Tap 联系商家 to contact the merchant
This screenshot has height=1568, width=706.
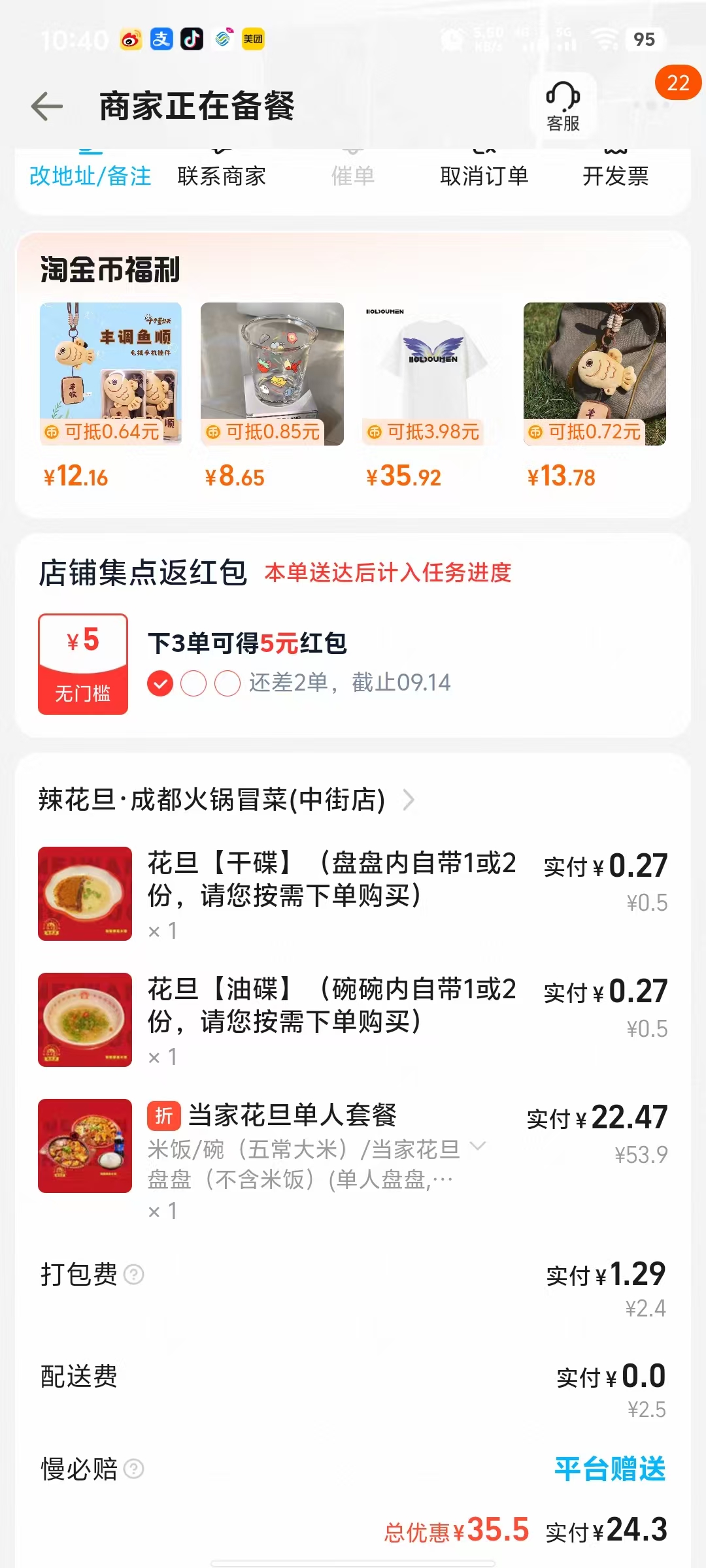click(x=221, y=175)
